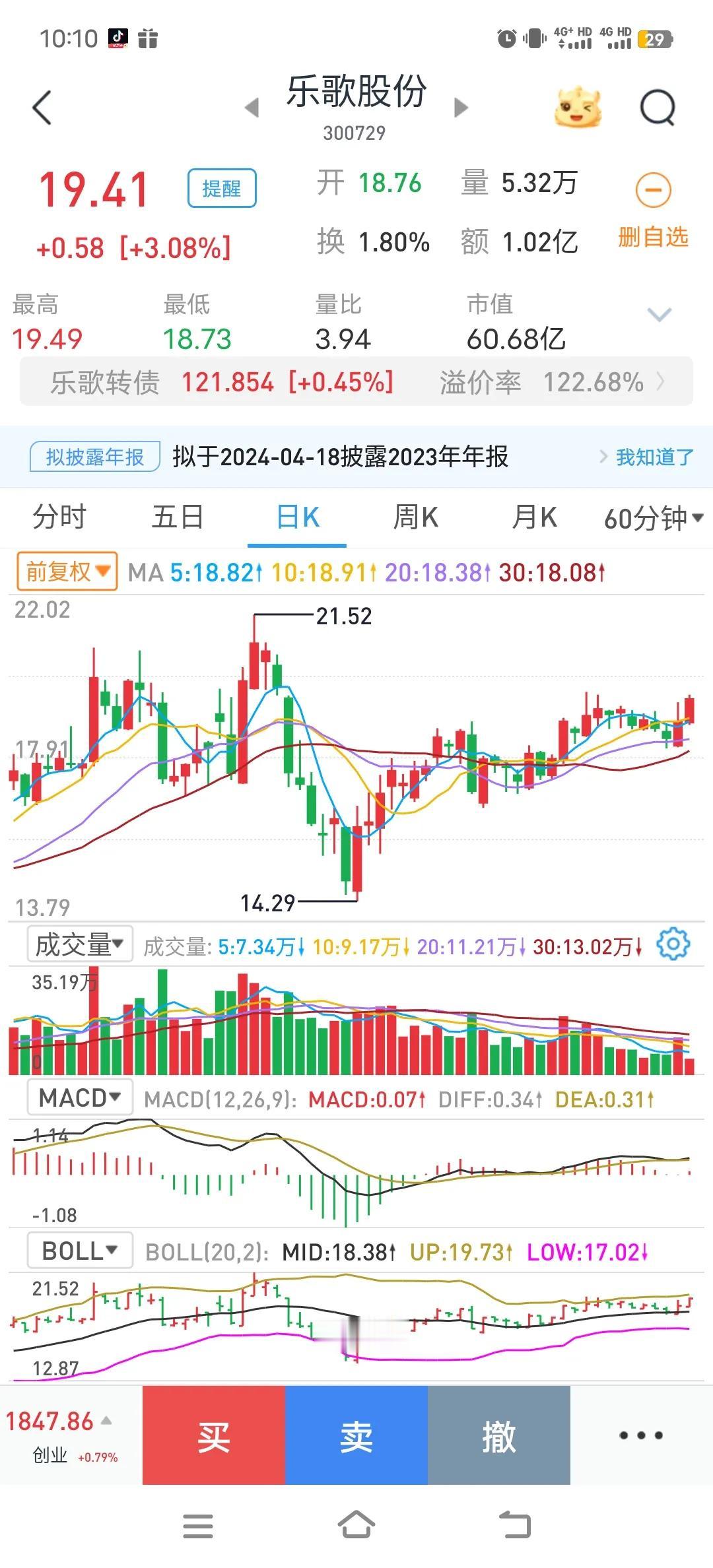Switch to the 周K tab
713x1568 pixels.
(415, 519)
